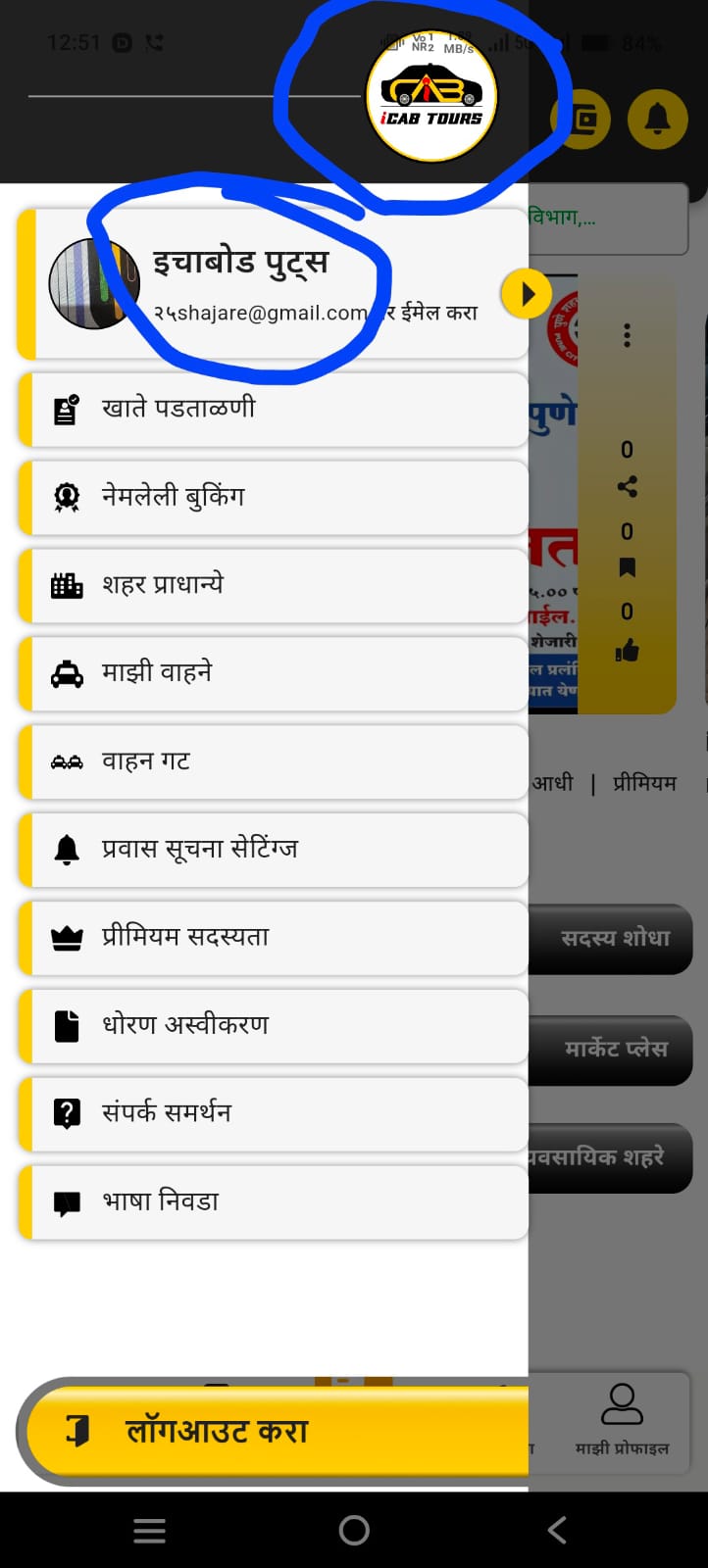Tap लॉगआउट करा to log out
Viewport: 708px width, 1568px height.
275,1431
